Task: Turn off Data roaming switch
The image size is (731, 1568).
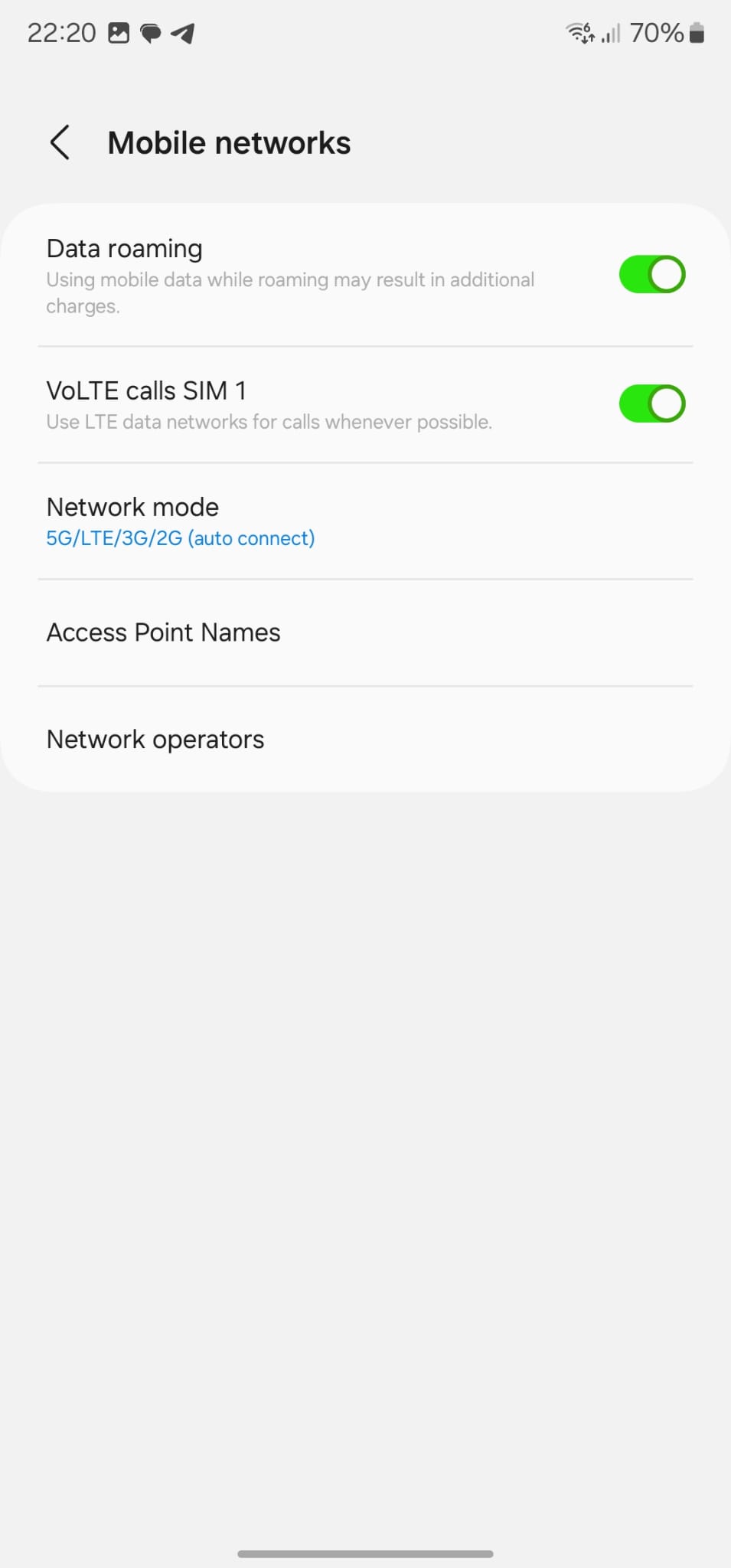Action: pyautogui.click(x=651, y=275)
